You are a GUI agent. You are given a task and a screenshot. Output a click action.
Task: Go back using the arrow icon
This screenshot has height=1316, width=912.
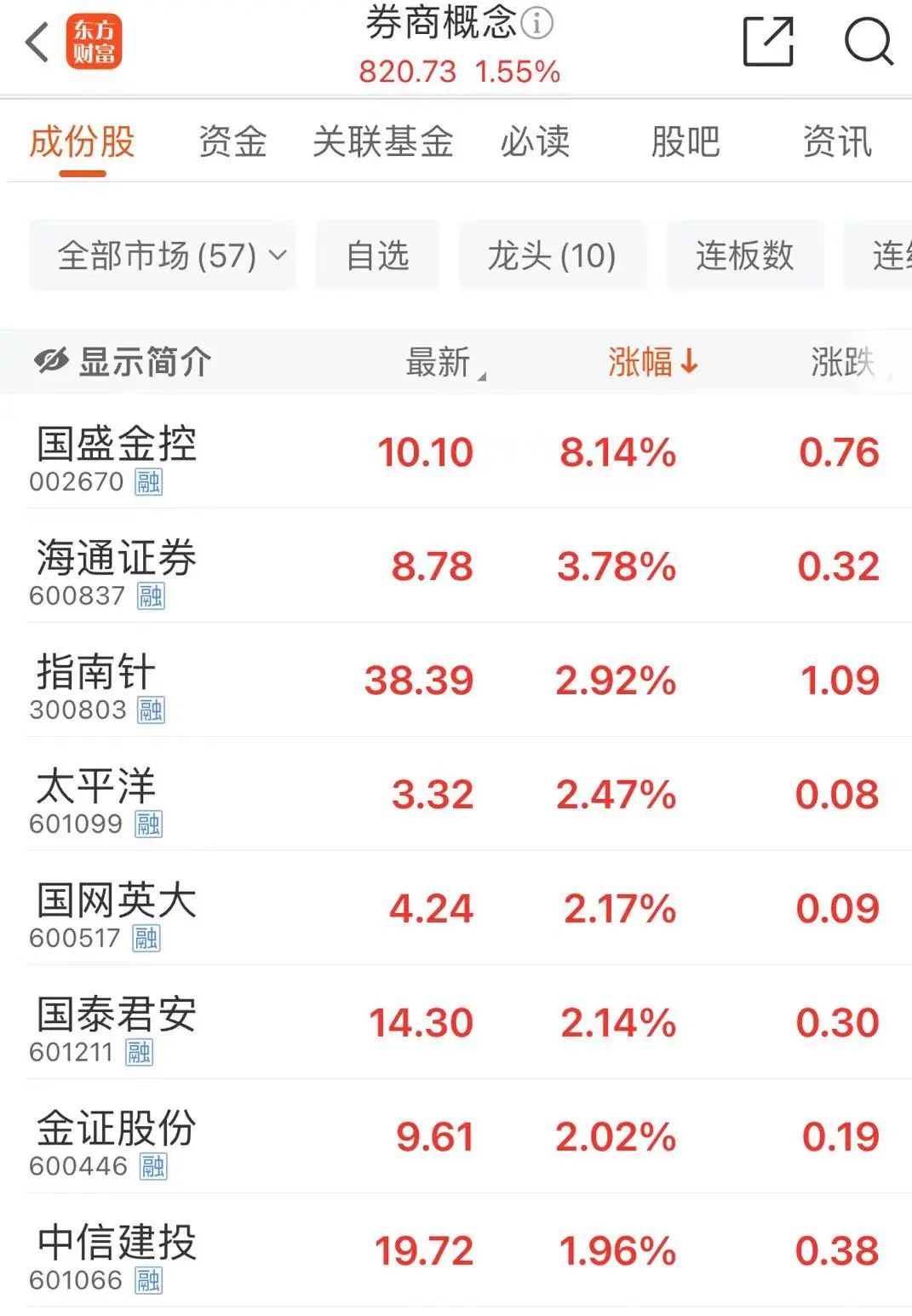37,42
